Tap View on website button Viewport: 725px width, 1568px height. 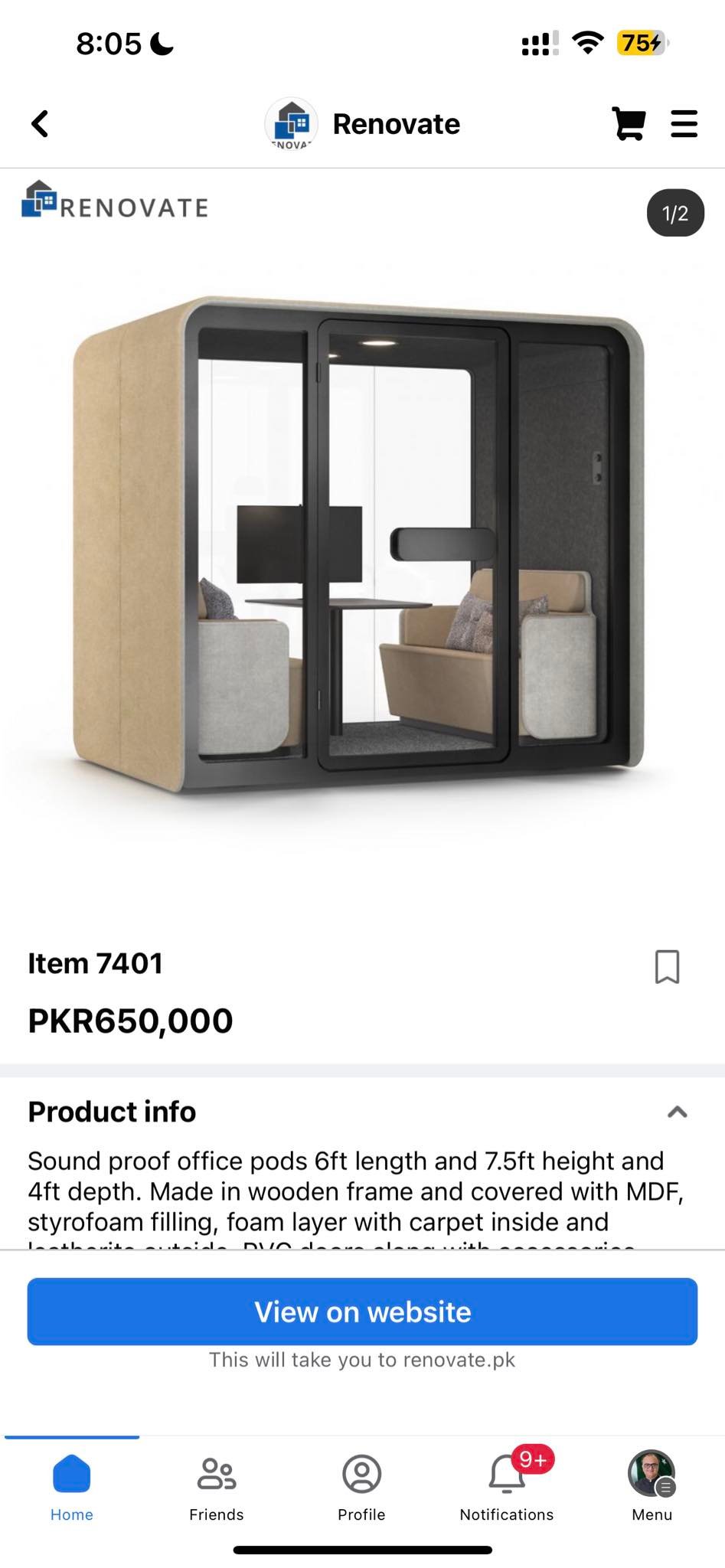tap(362, 1312)
